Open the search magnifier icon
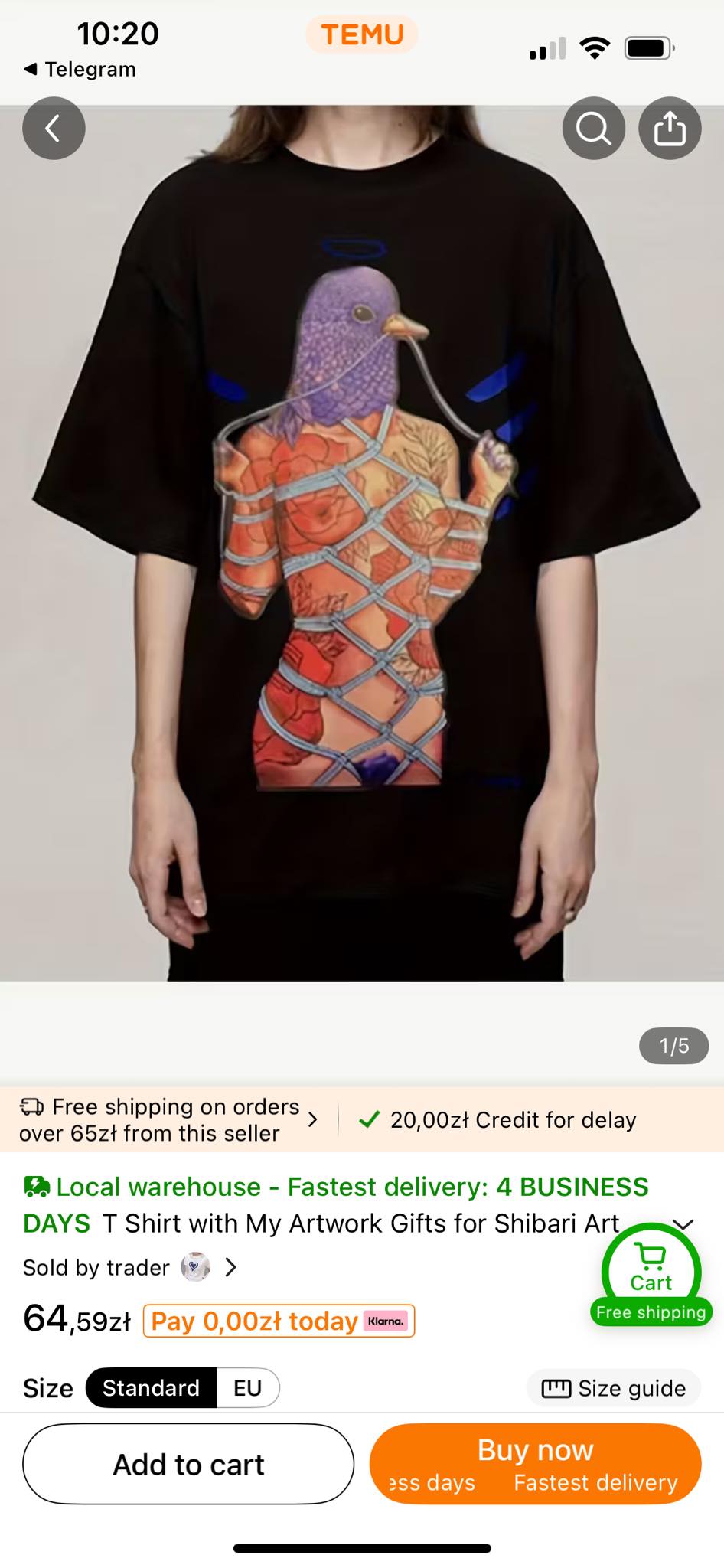 [594, 129]
